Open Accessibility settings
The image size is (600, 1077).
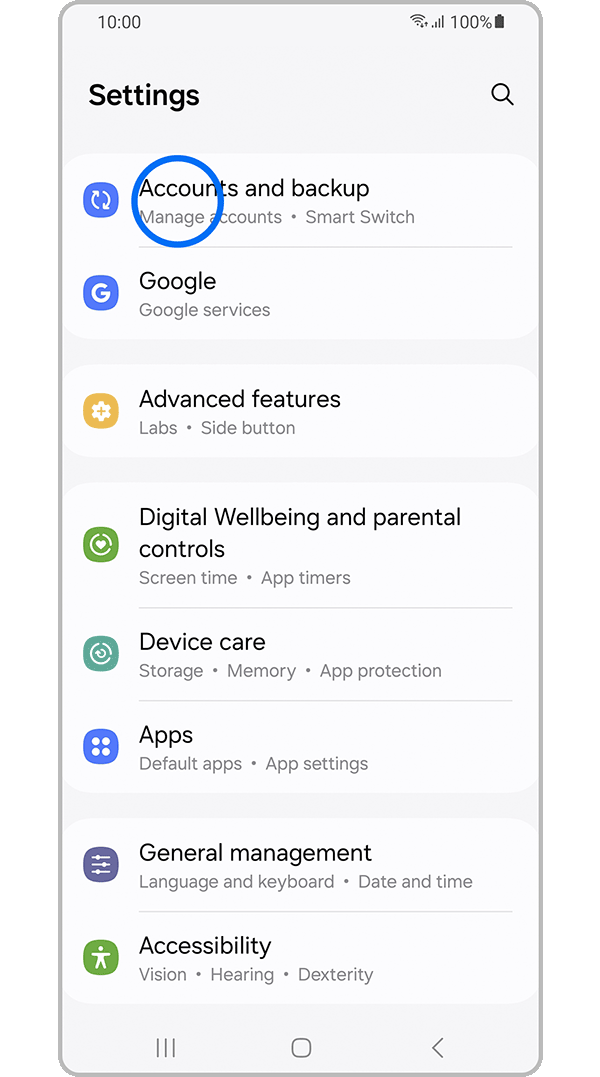coord(300,959)
